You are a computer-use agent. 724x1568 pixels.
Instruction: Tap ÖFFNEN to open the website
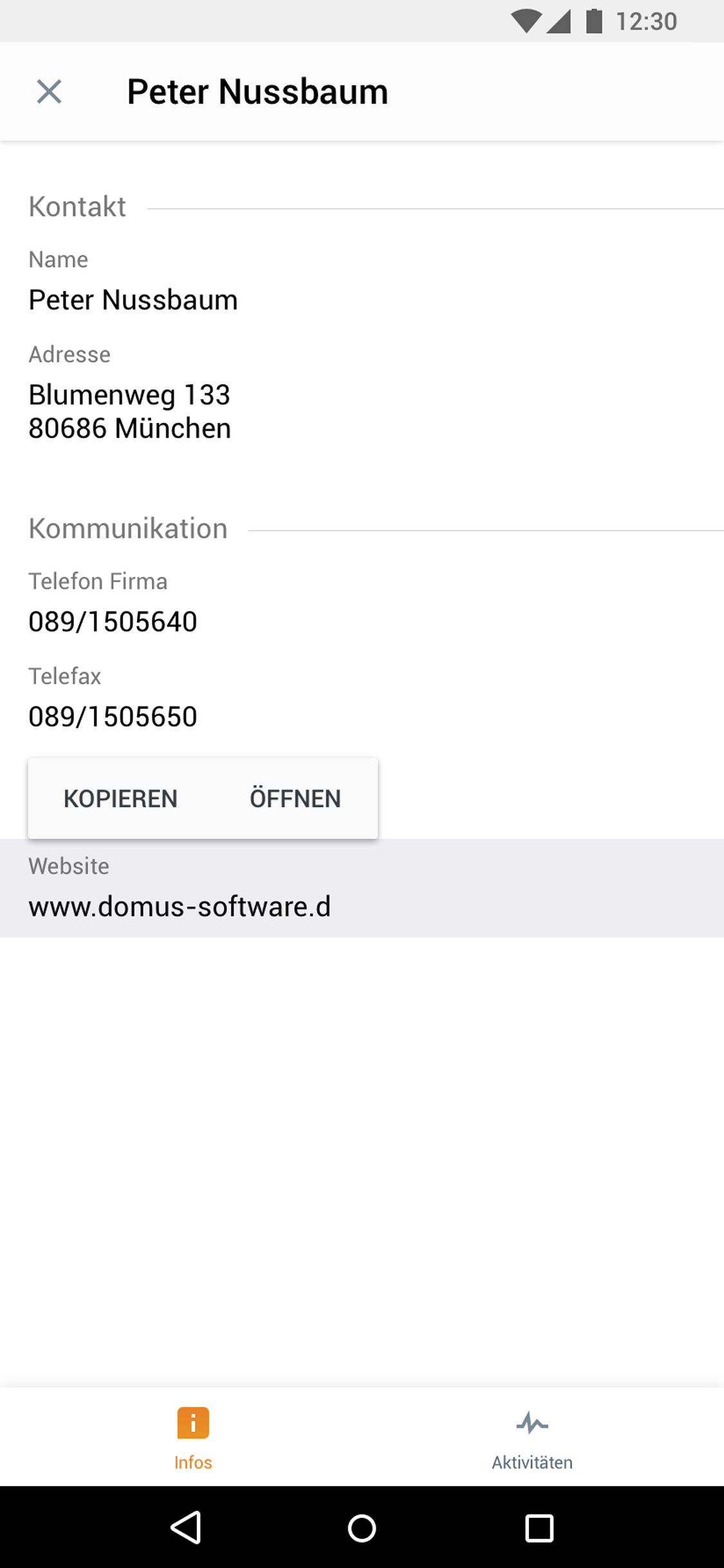click(x=295, y=798)
